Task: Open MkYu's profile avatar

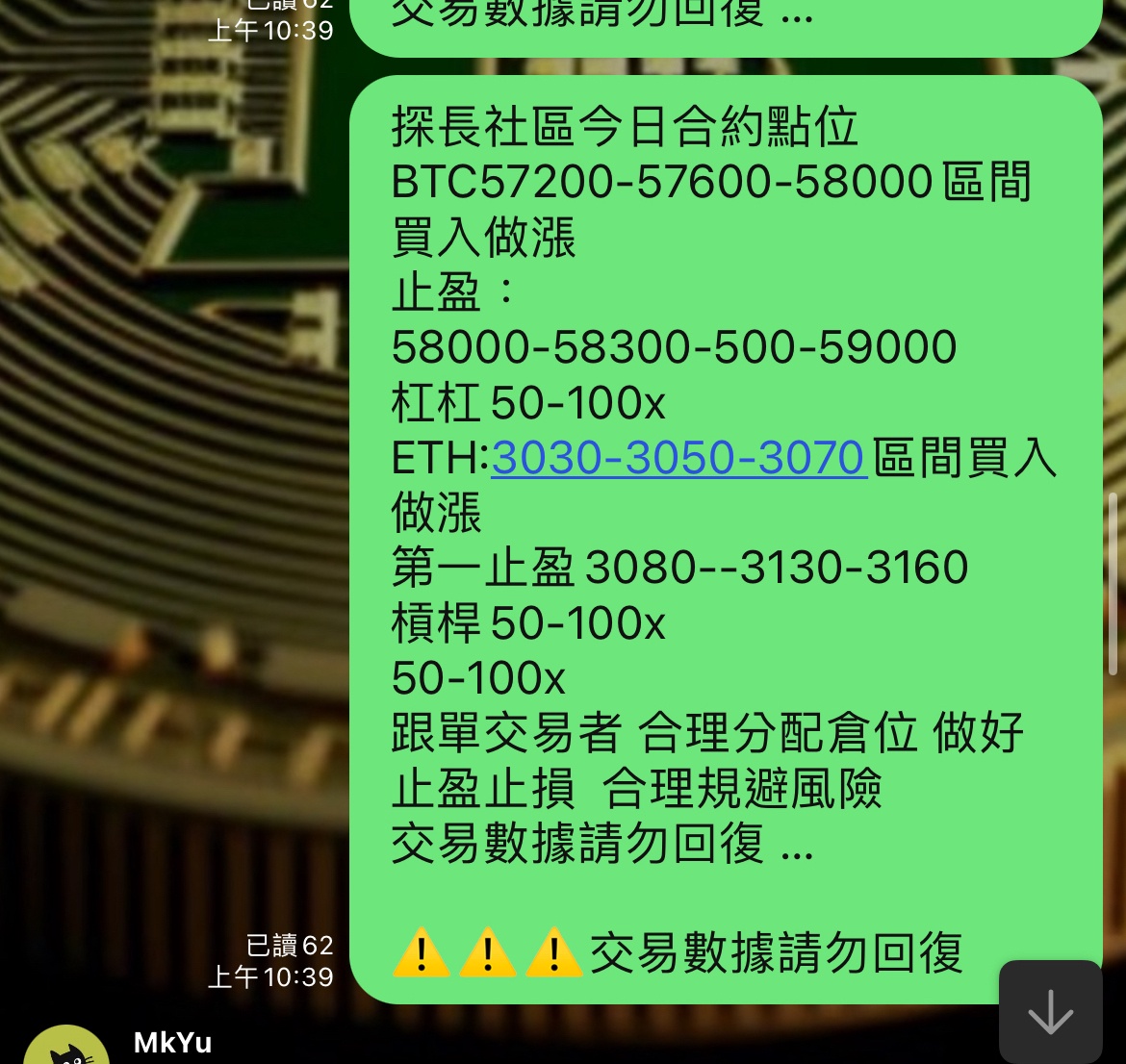Action: coord(66,1047)
